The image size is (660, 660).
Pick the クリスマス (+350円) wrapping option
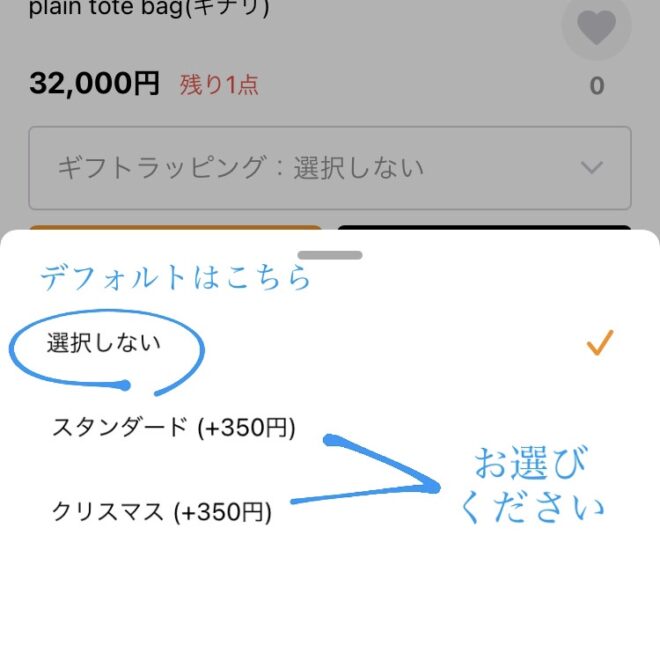[162, 513]
